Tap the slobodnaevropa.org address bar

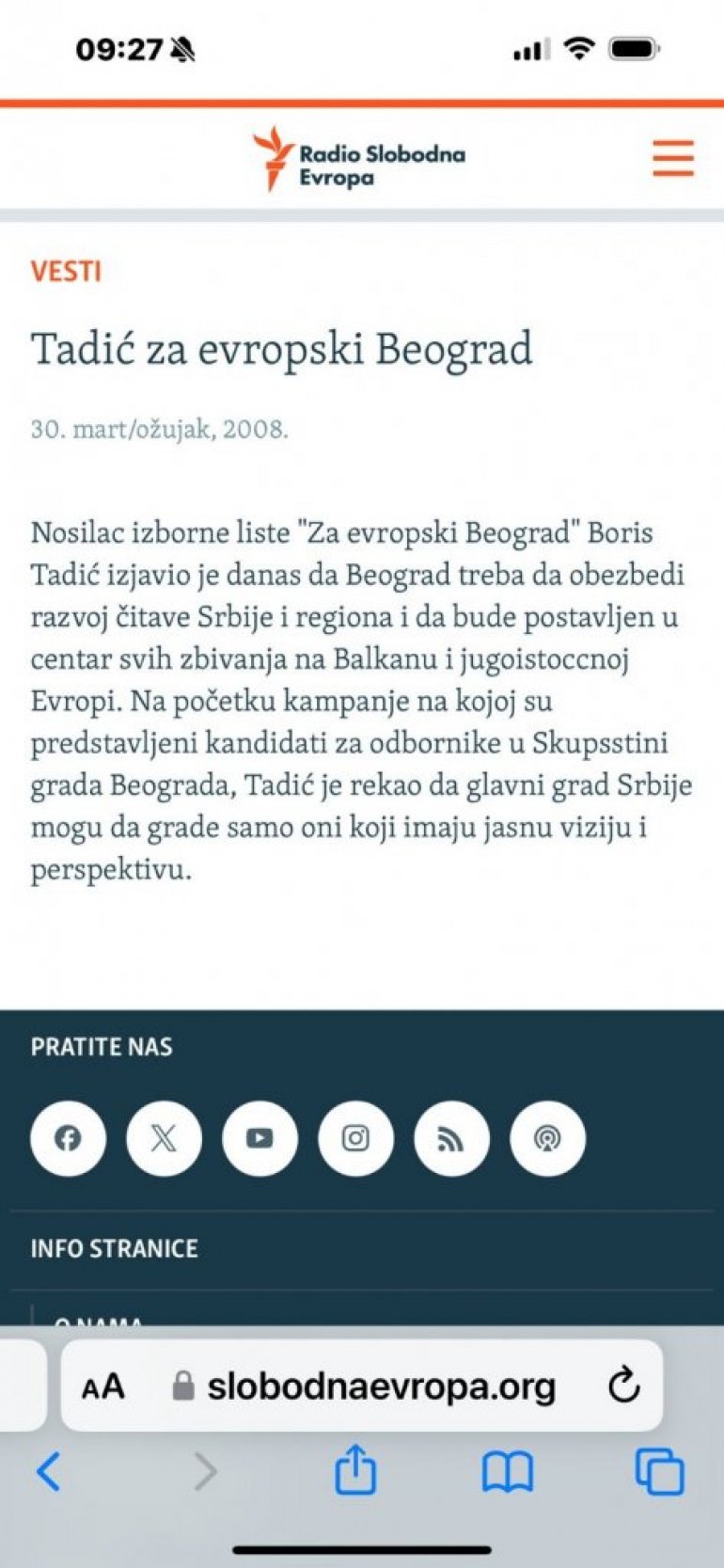click(x=381, y=1386)
